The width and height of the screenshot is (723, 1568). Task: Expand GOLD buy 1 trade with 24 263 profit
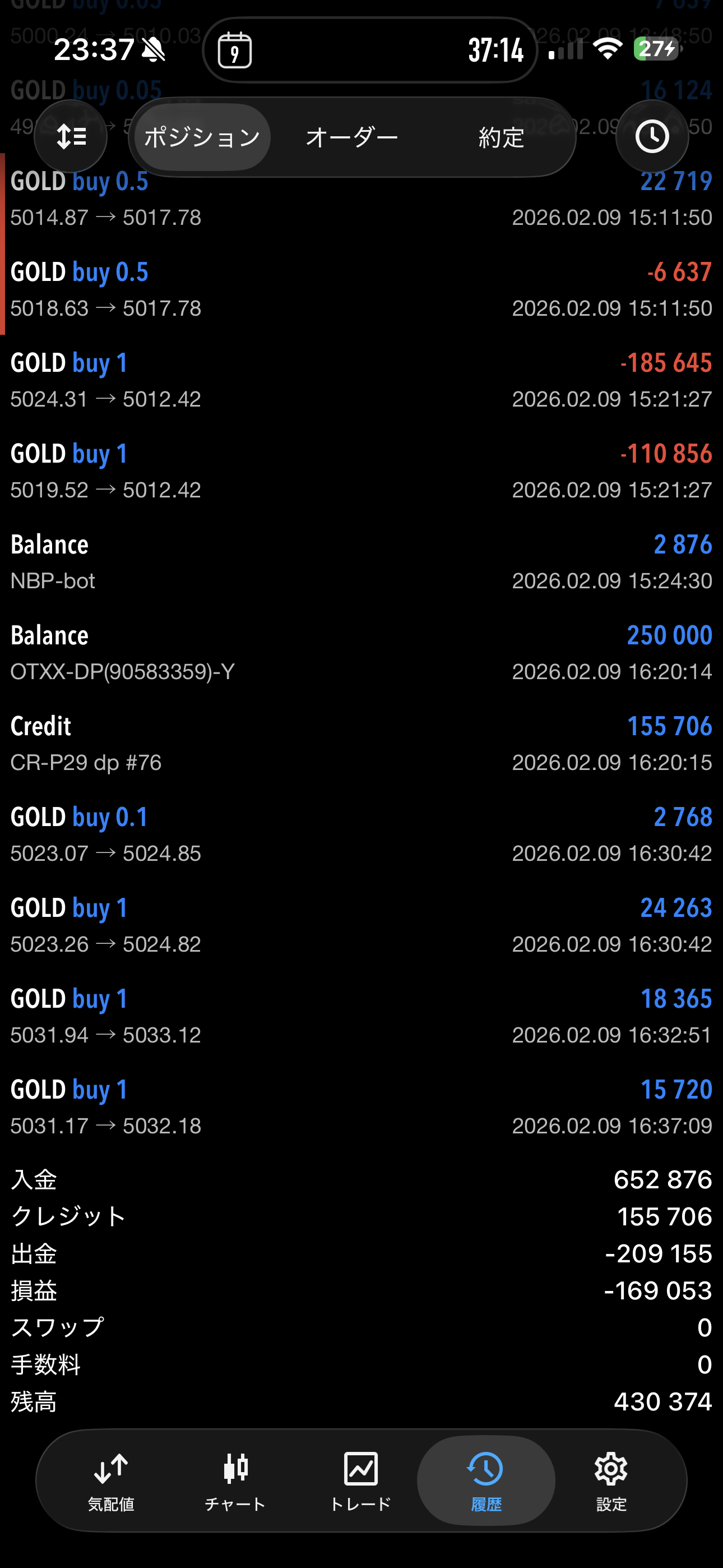361,924
